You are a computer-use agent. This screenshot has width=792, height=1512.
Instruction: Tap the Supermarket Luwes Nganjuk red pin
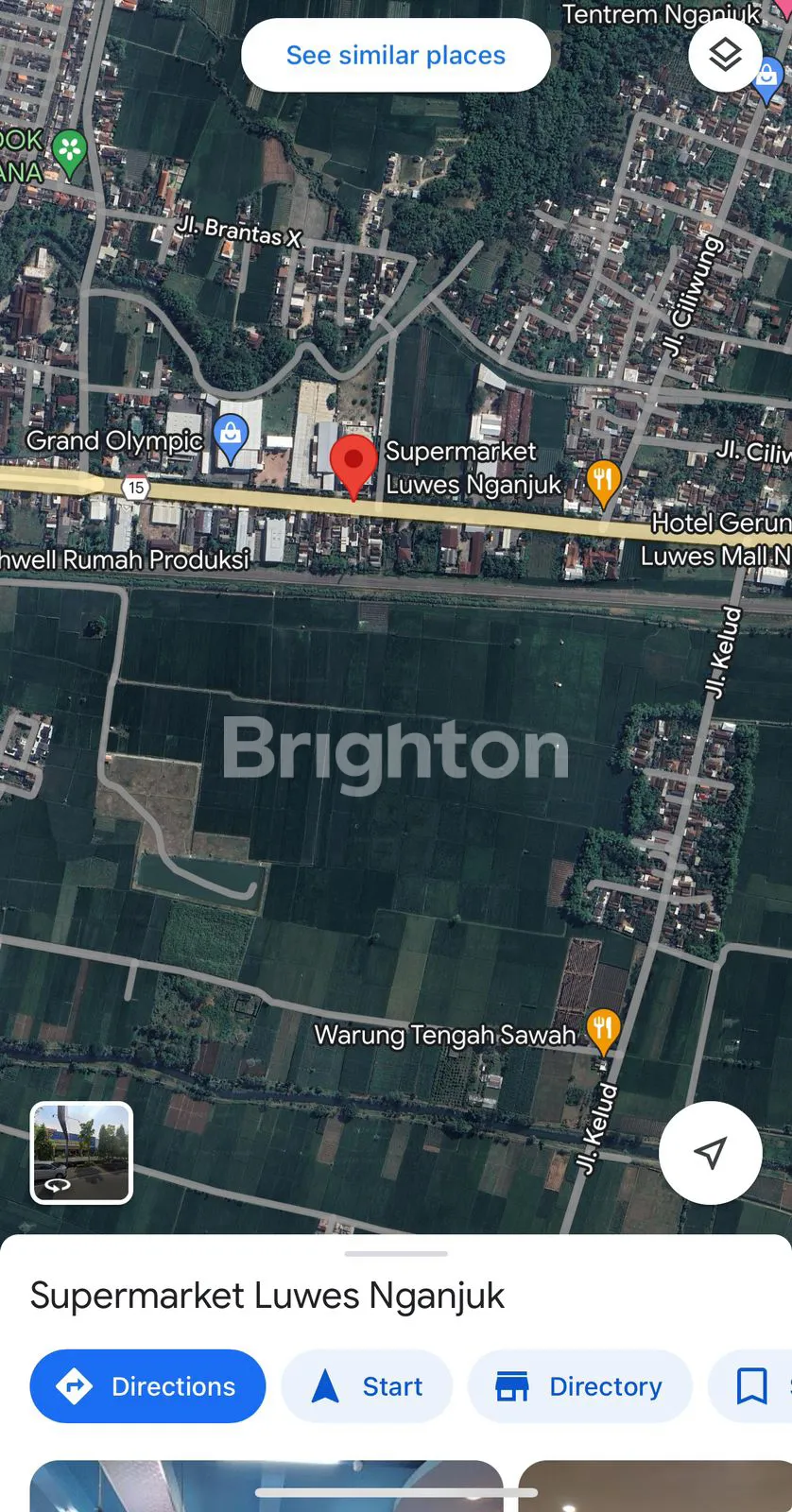[353, 463]
